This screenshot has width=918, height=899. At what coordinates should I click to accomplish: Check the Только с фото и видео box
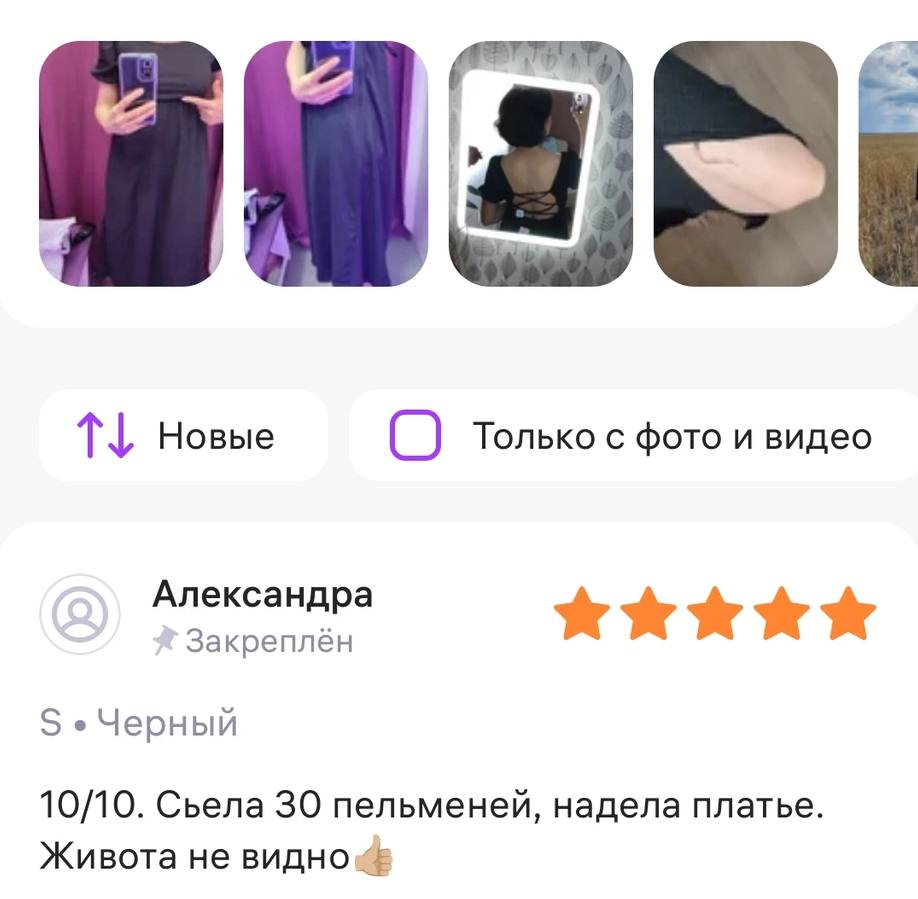(415, 435)
